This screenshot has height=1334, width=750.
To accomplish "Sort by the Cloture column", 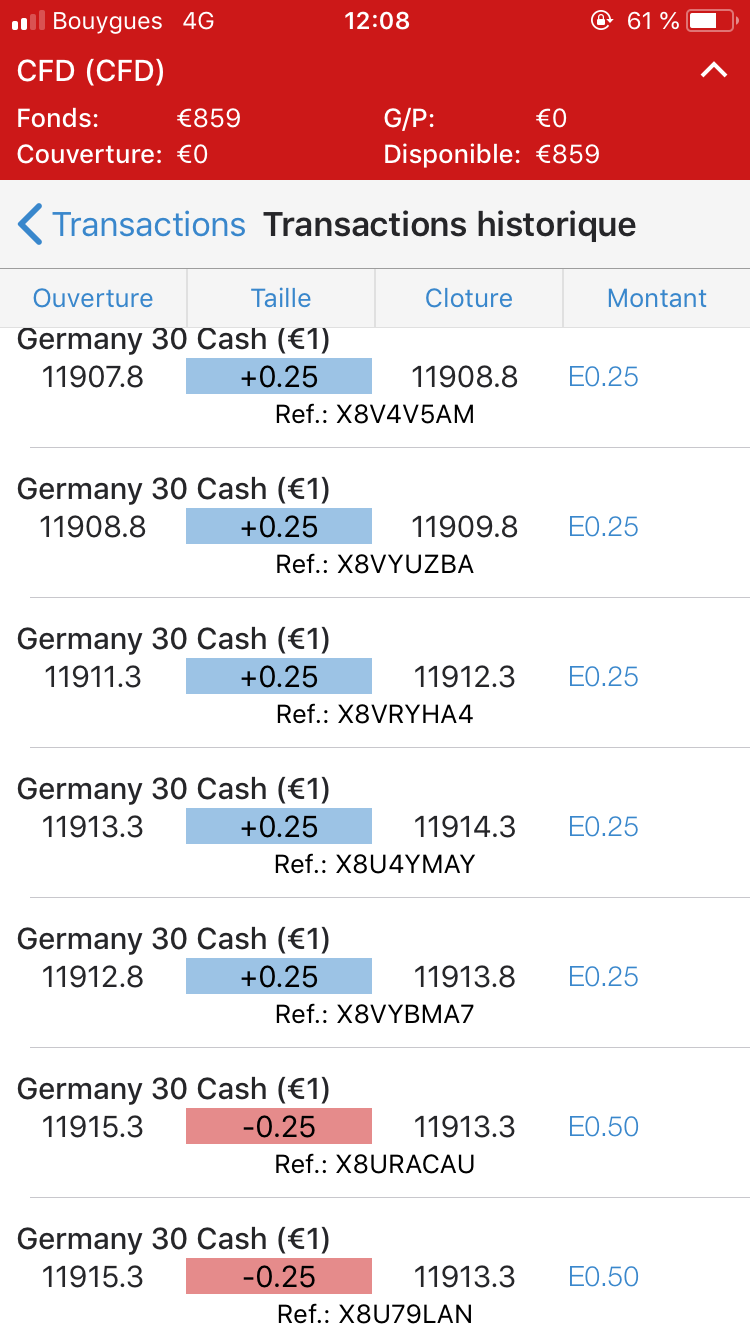I will [x=468, y=298].
